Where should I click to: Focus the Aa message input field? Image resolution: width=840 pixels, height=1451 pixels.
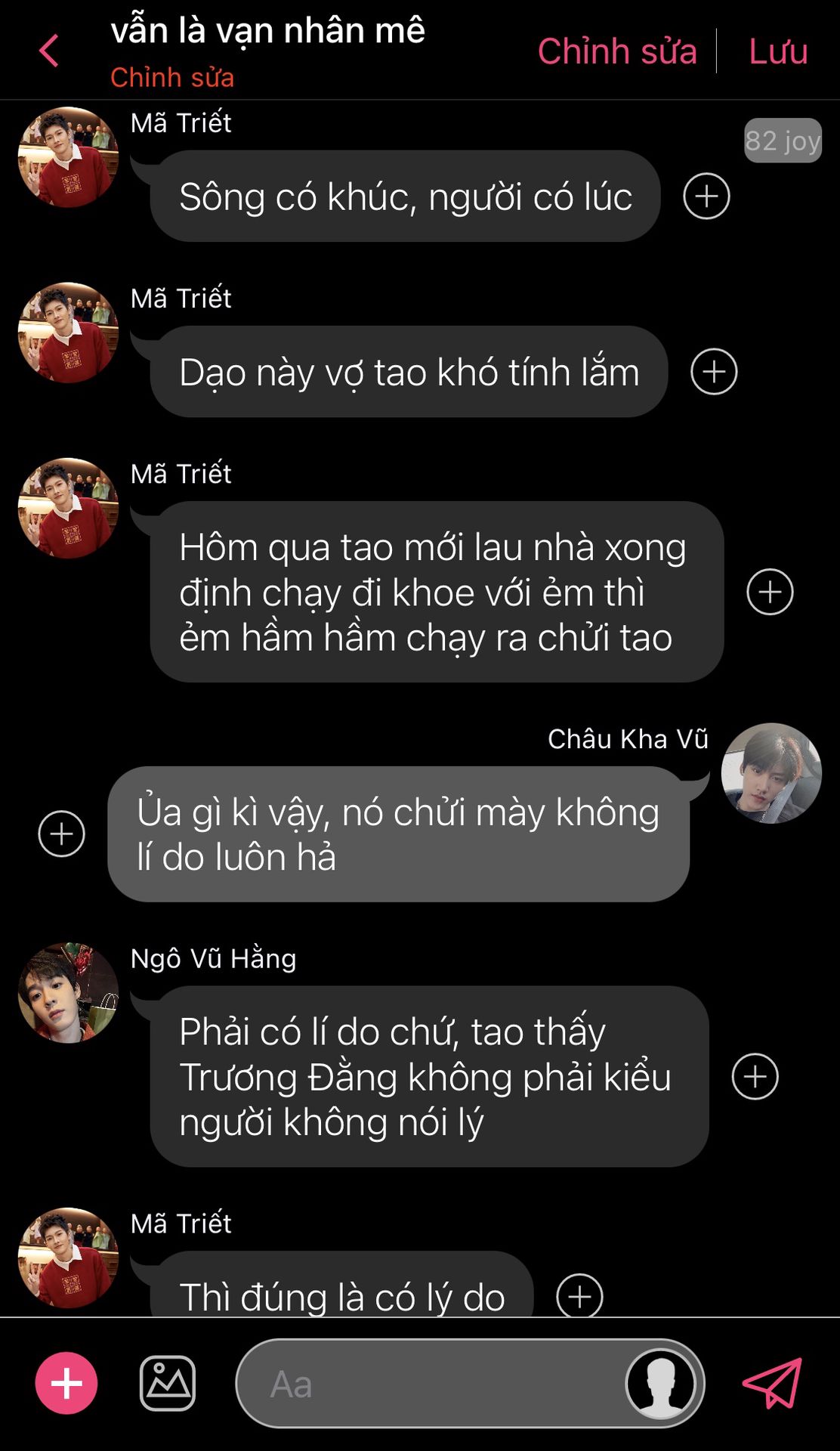coord(431,1383)
